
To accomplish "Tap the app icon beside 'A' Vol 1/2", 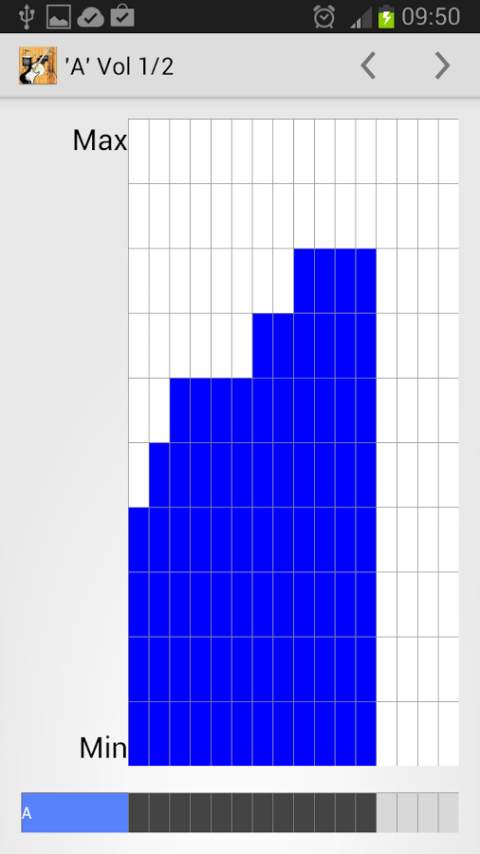I will click(38, 65).
